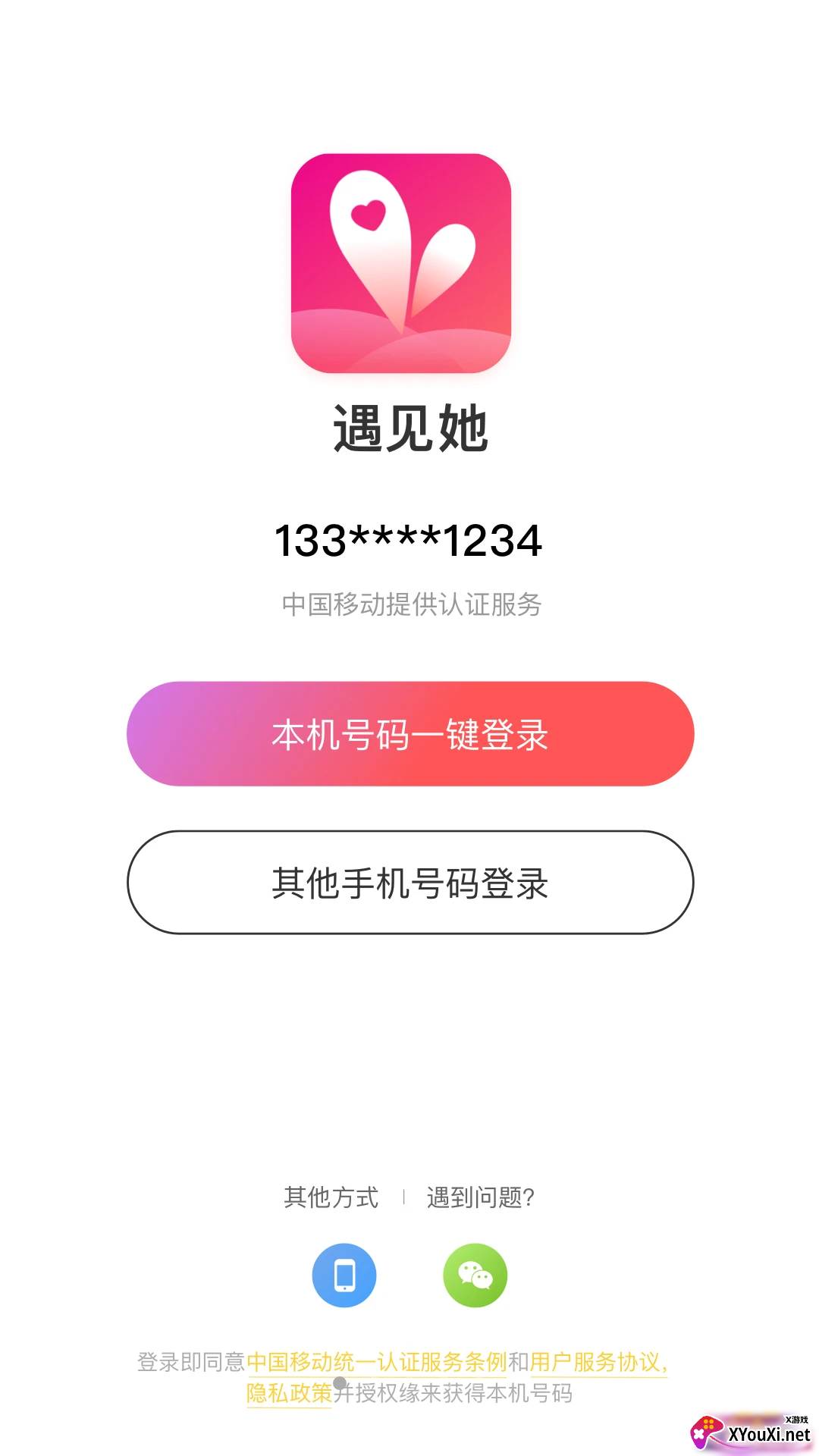The height and width of the screenshot is (1456, 819).
Task: Open 遇到问题? help link
Action: tap(481, 1197)
